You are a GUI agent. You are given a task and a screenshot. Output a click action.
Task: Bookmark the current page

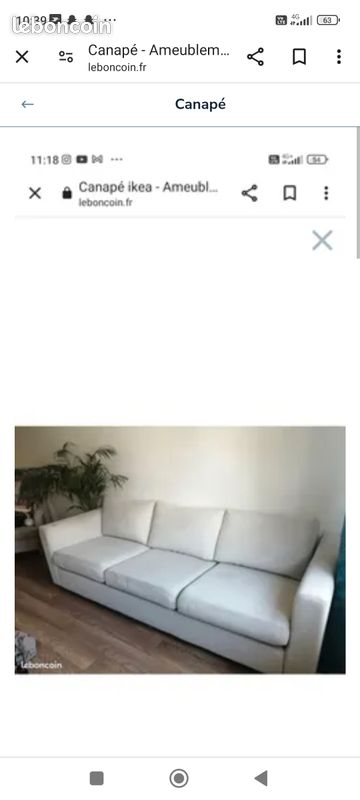299,57
